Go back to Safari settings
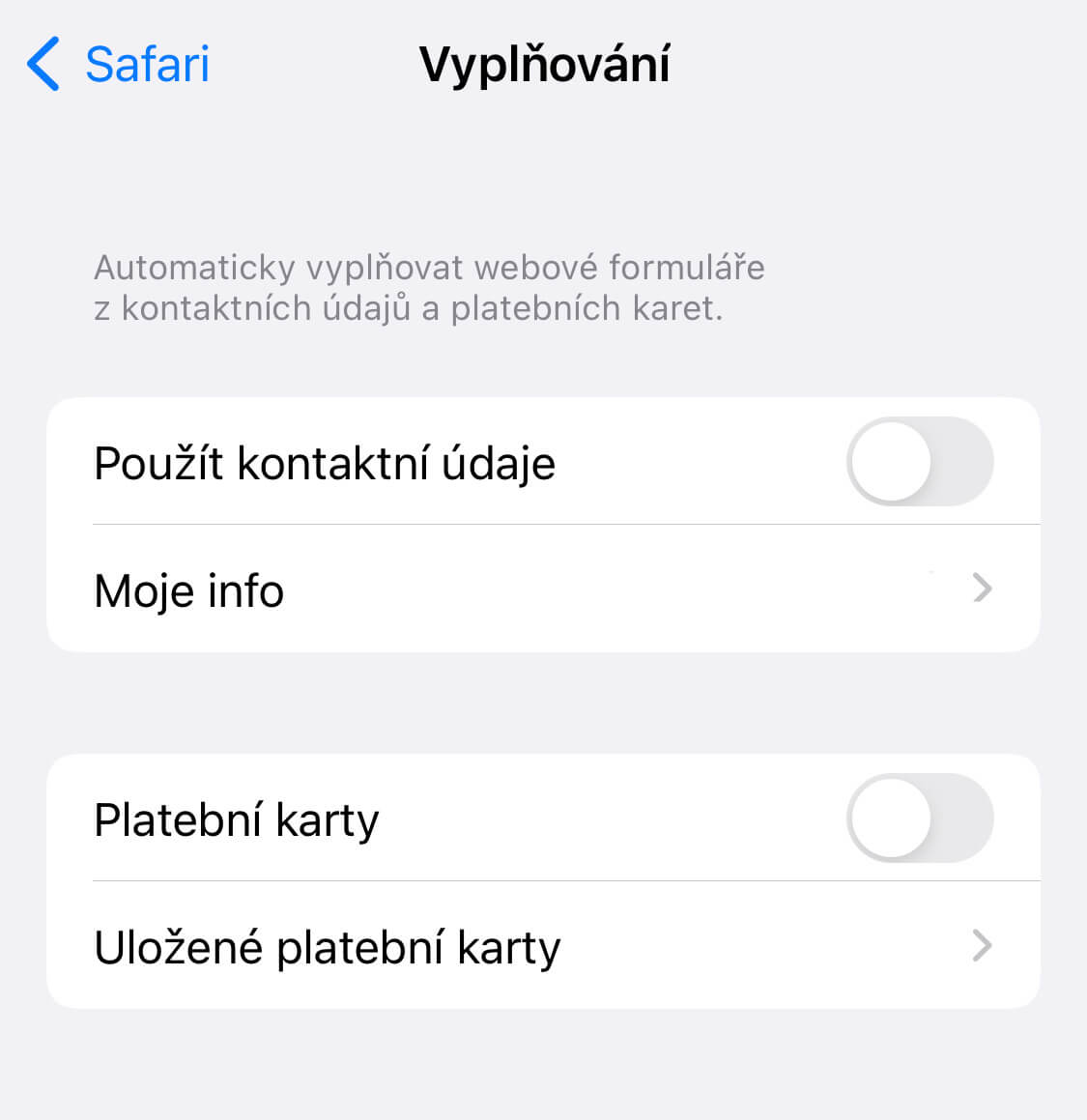1087x1120 pixels. (x=118, y=65)
